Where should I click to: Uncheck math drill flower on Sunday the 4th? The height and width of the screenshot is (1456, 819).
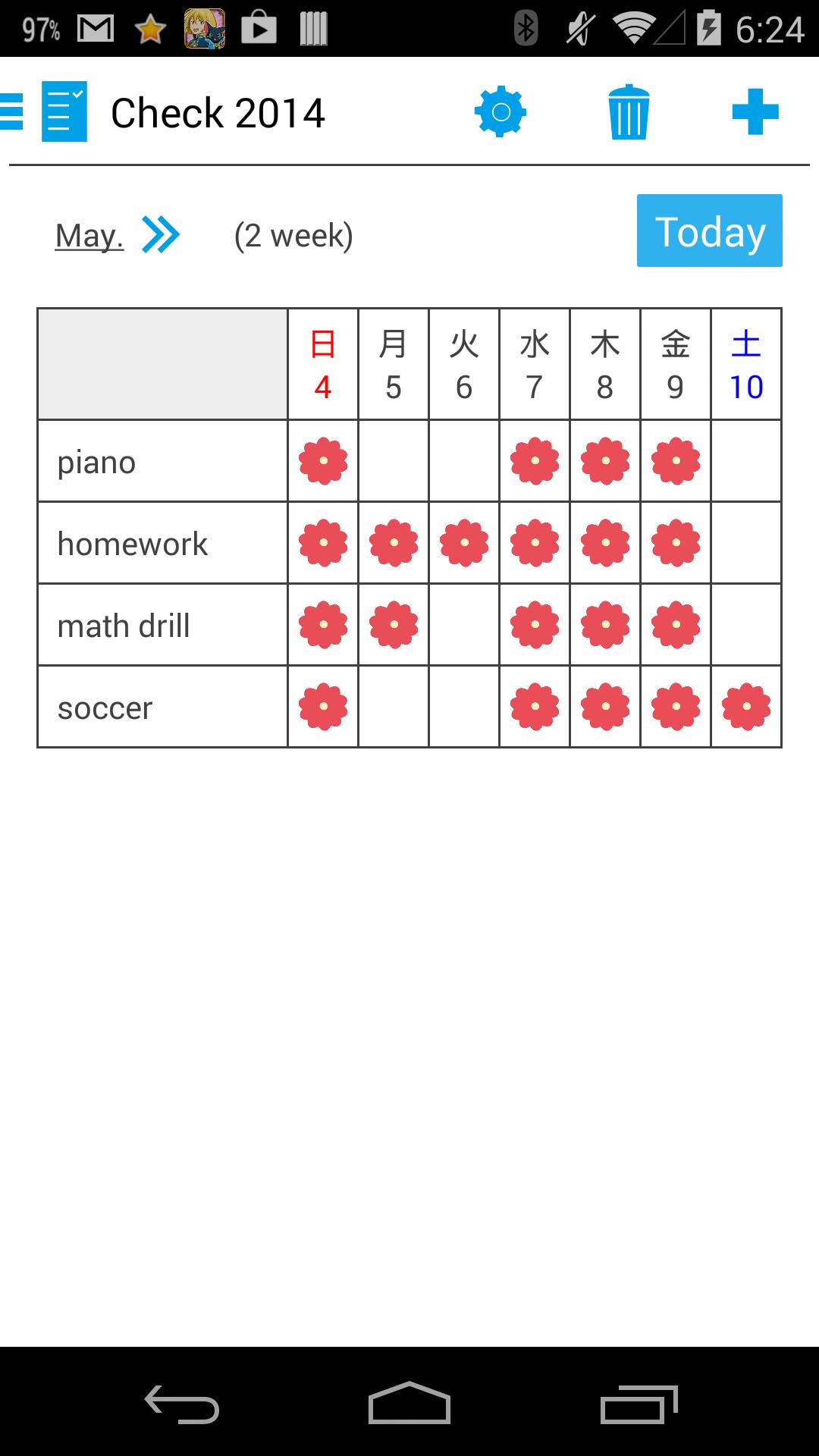323,625
